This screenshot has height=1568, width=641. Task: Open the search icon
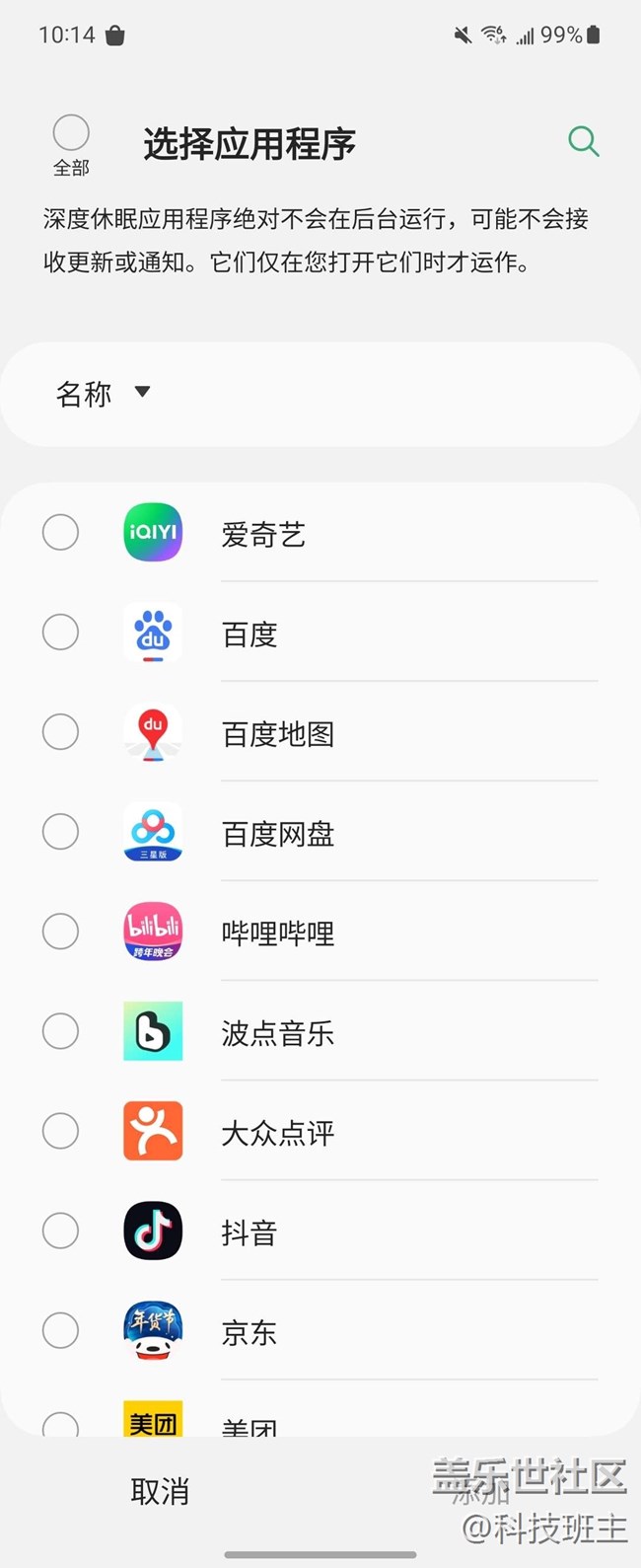point(583,141)
